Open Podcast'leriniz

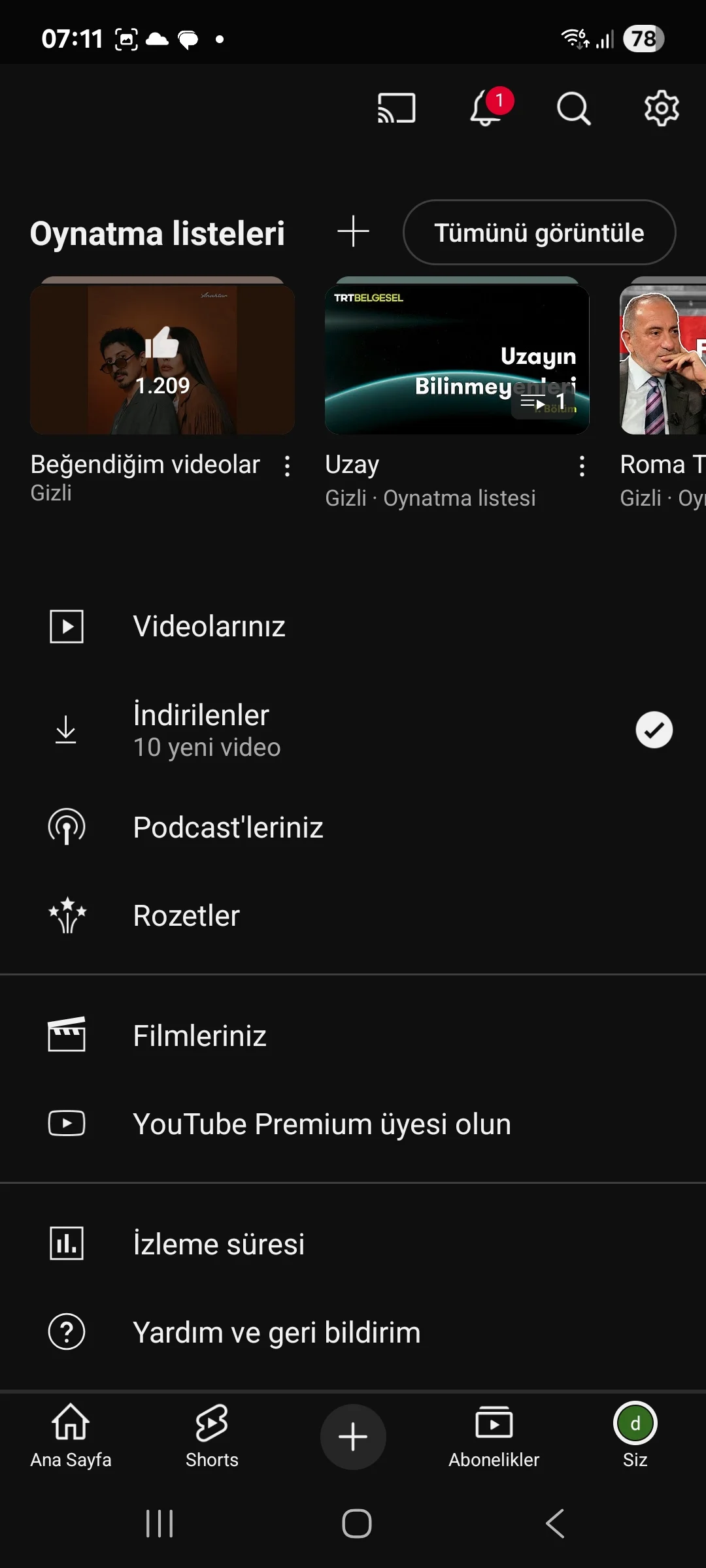click(x=228, y=828)
